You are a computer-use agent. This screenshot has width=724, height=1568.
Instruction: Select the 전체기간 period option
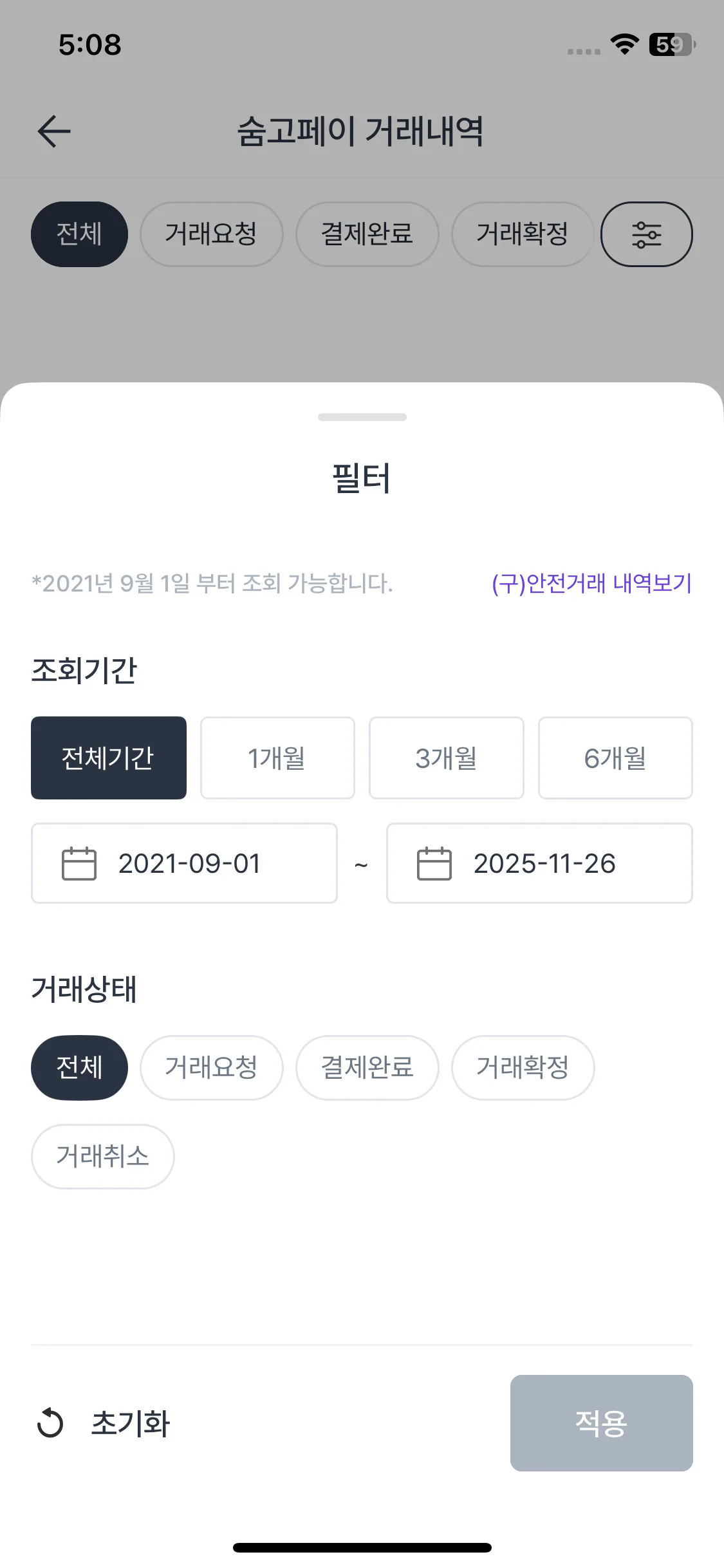click(x=109, y=758)
